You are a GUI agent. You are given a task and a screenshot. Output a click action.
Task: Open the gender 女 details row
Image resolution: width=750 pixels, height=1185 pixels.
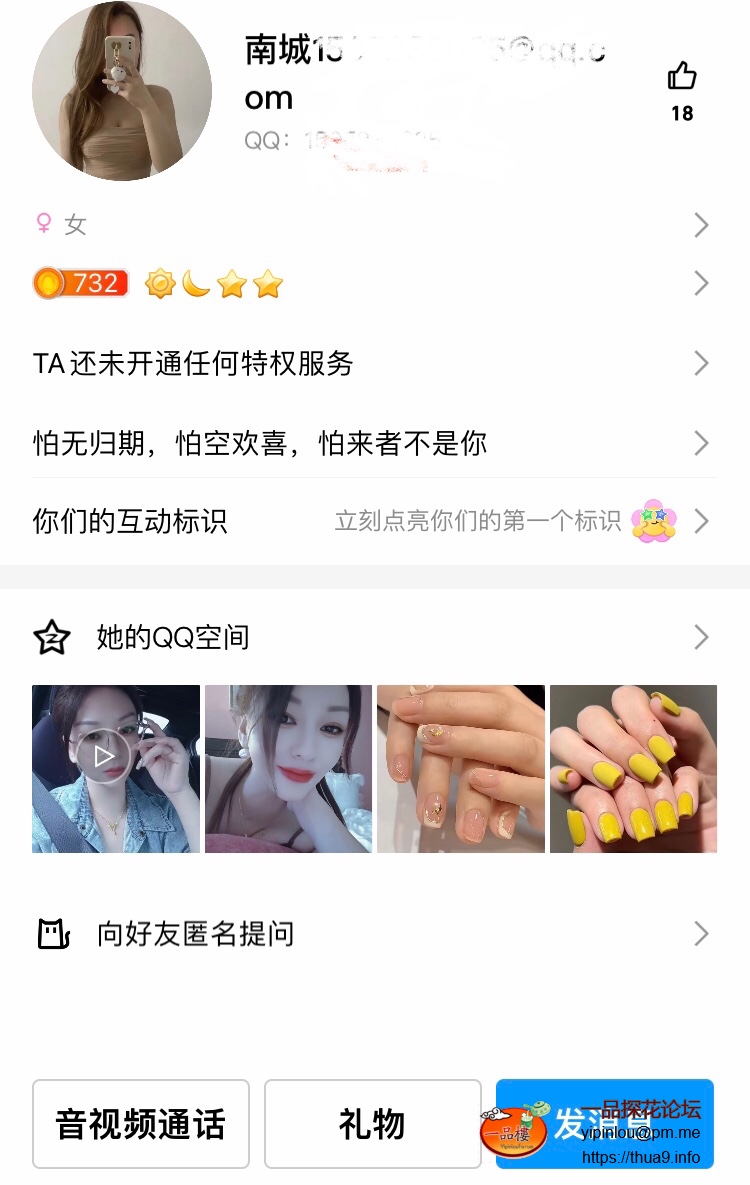click(x=374, y=225)
